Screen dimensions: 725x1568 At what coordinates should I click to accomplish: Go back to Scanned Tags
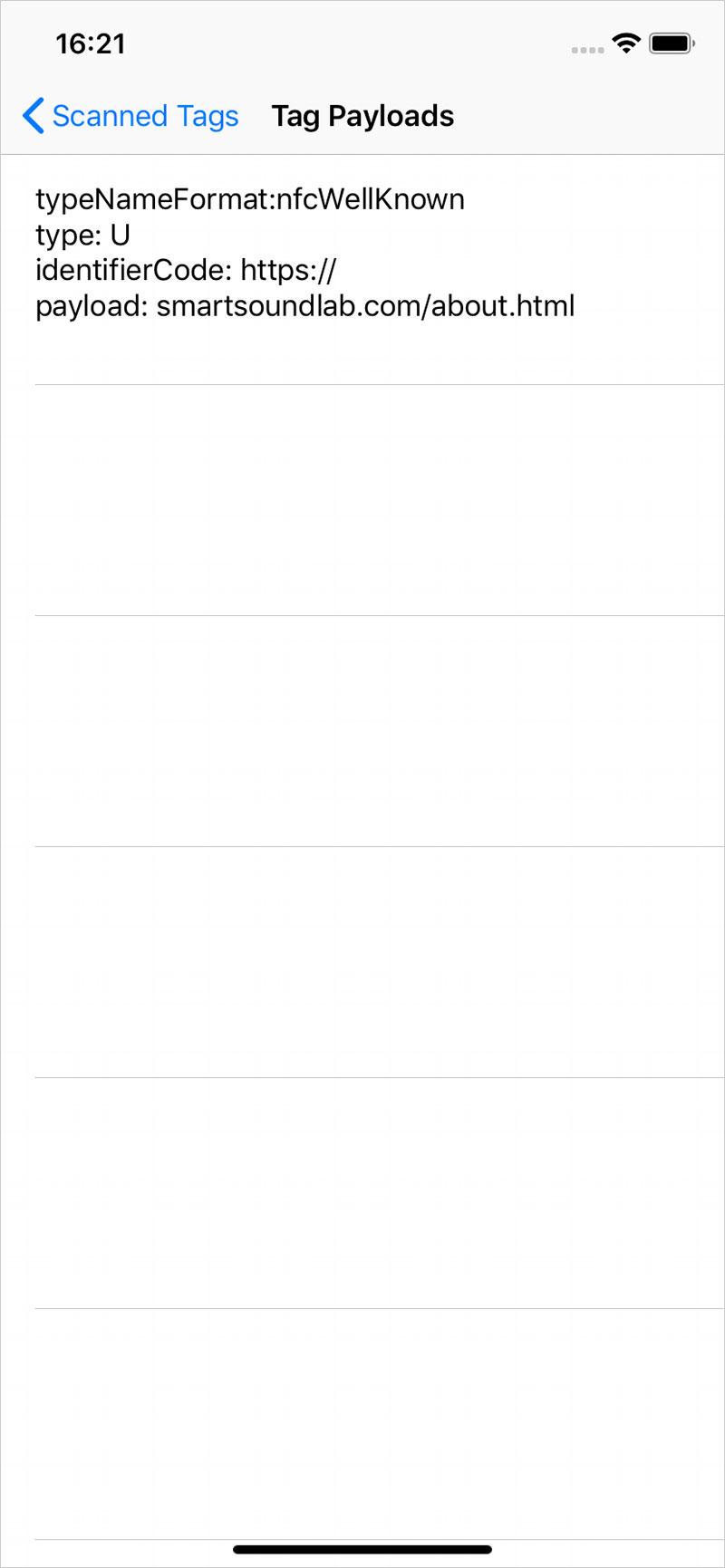coord(130,116)
